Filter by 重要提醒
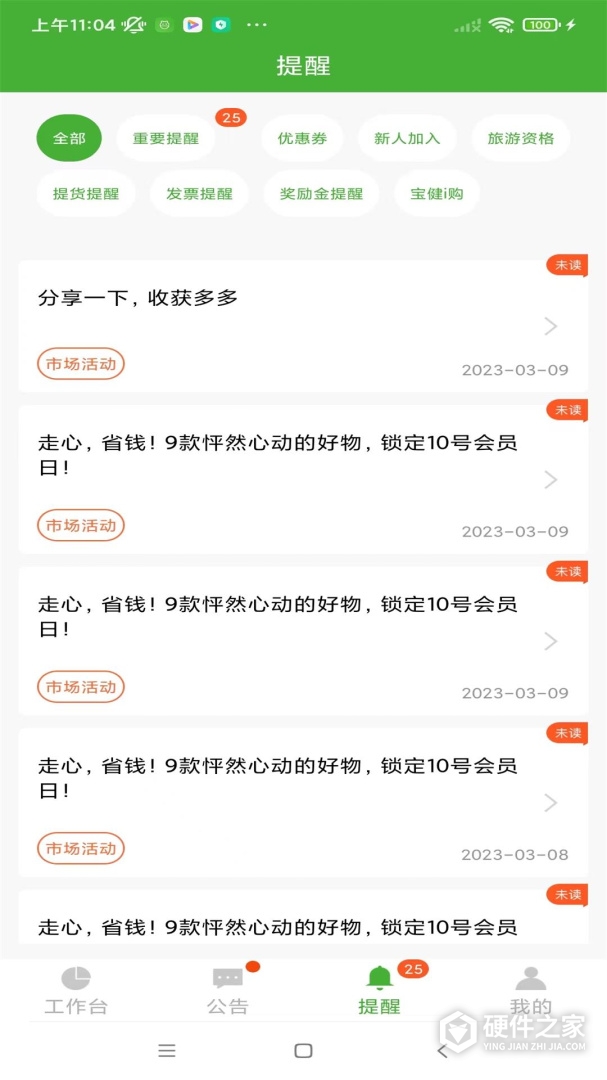 [x=166, y=138]
